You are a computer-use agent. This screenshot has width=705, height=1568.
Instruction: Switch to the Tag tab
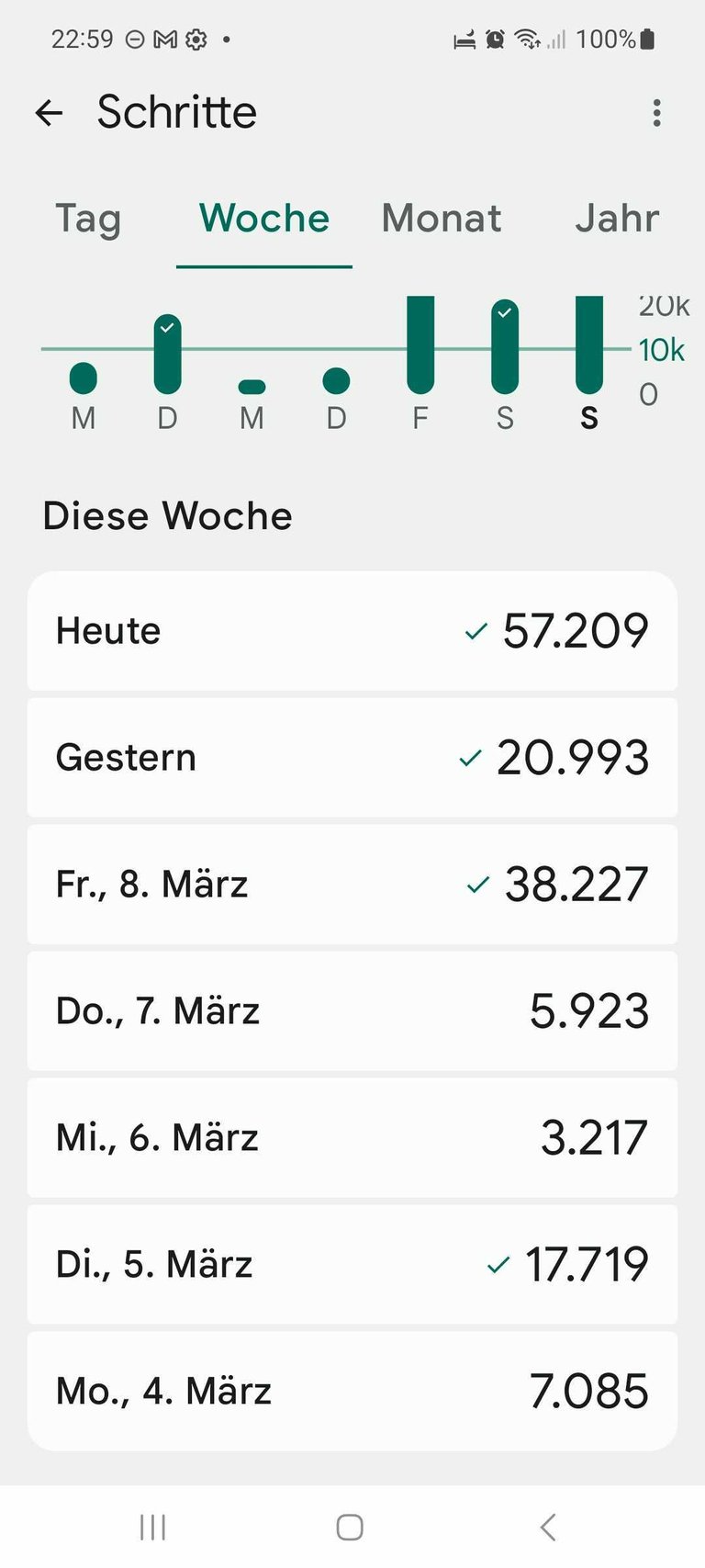88,219
